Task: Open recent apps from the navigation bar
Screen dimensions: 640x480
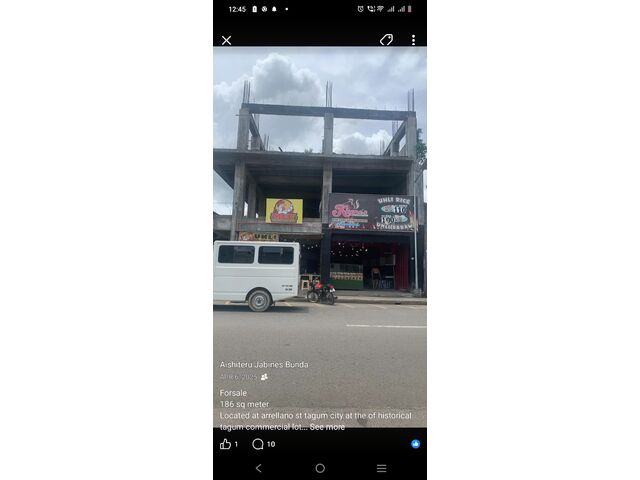Action: [381, 468]
